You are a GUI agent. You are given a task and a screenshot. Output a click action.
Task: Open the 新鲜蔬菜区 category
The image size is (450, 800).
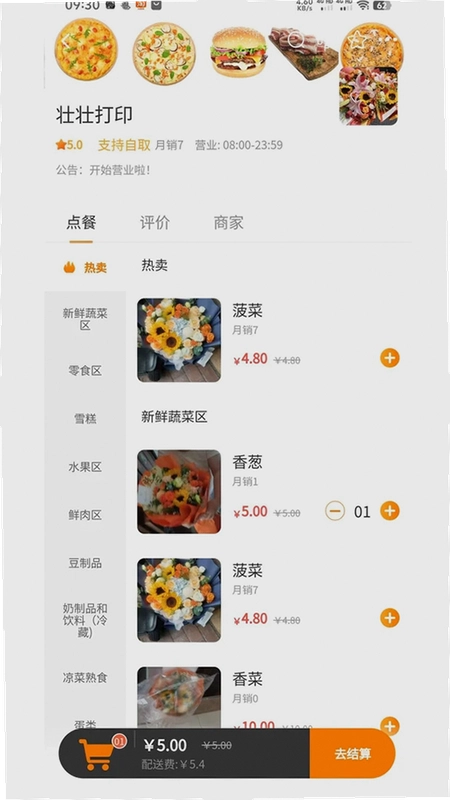coord(85,319)
